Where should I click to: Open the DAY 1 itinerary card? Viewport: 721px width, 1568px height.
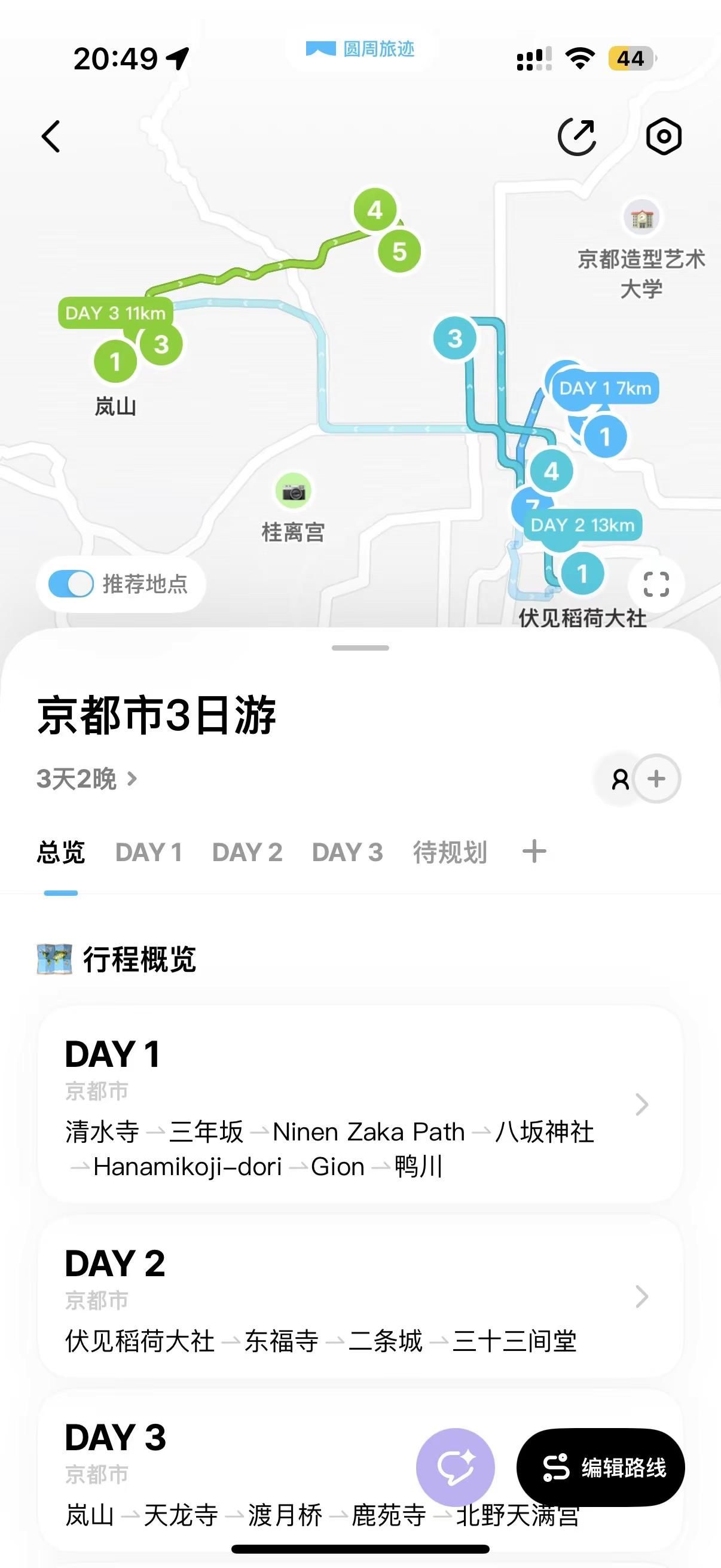360,1103
